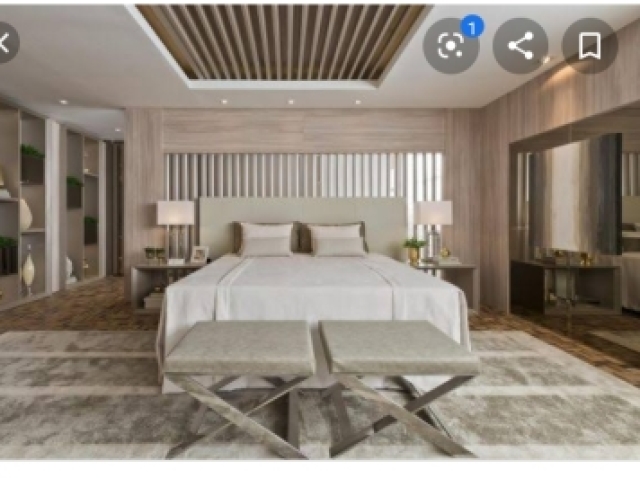Viewport: 640px width, 478px height.
Task: Bookmark this image to collections
Action: (589, 46)
